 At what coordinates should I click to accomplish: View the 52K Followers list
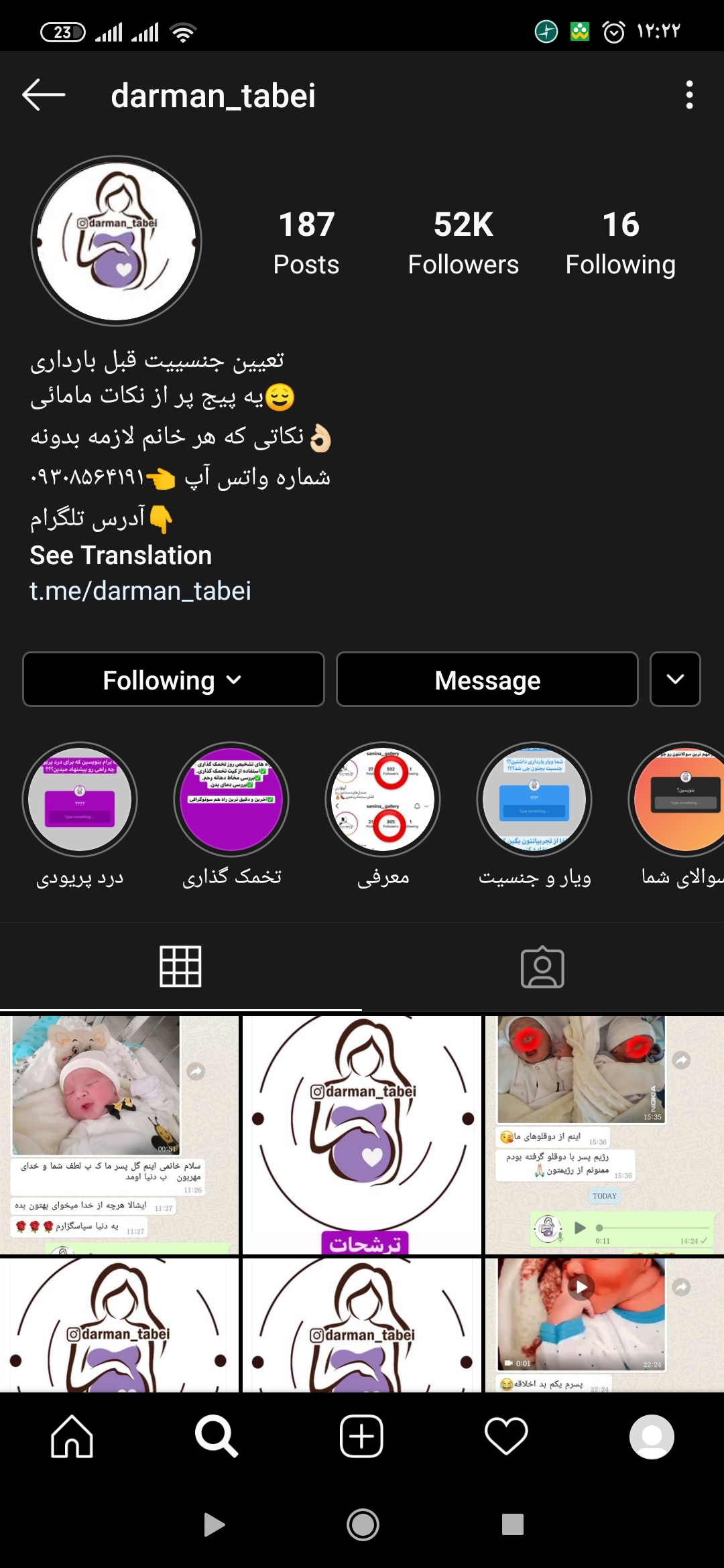[463, 242]
